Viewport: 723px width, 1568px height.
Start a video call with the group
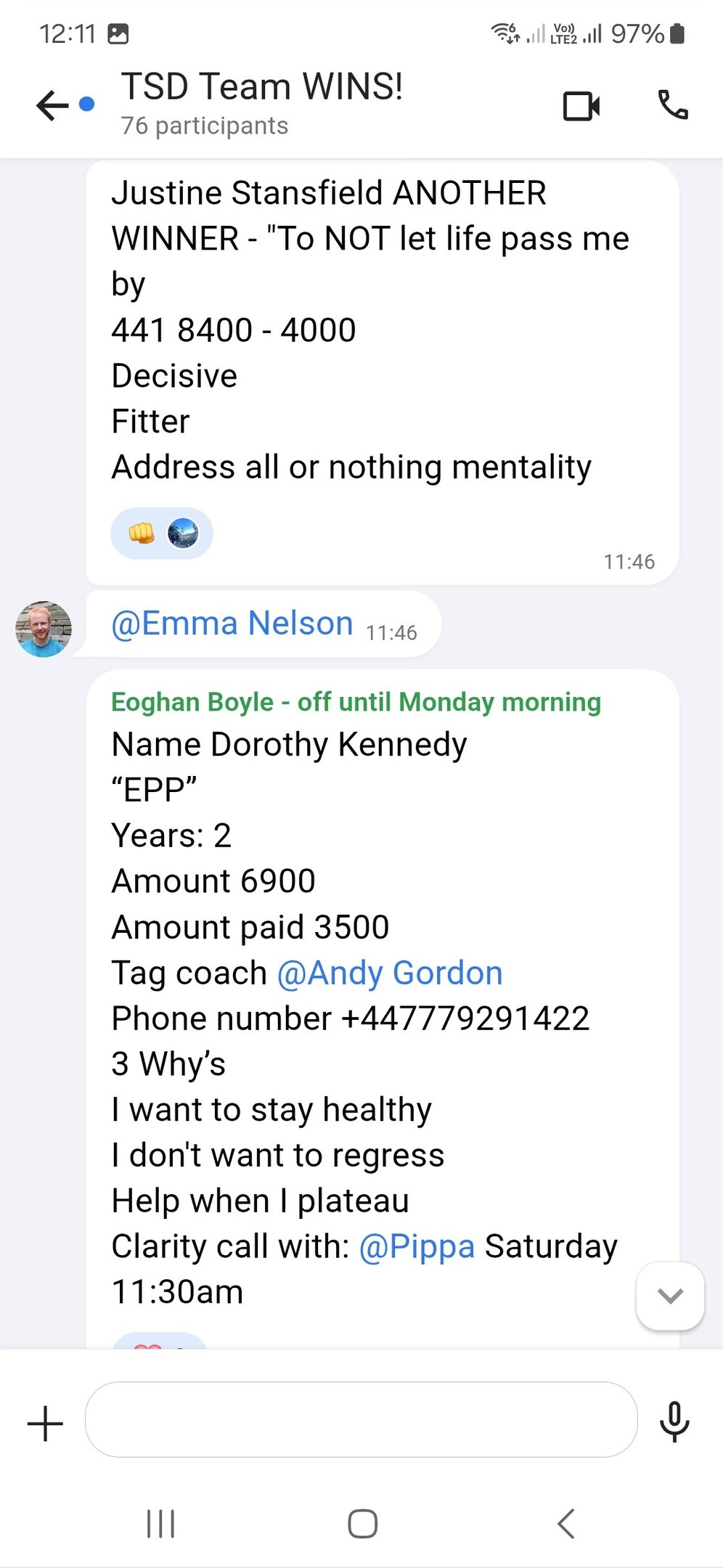(x=581, y=106)
